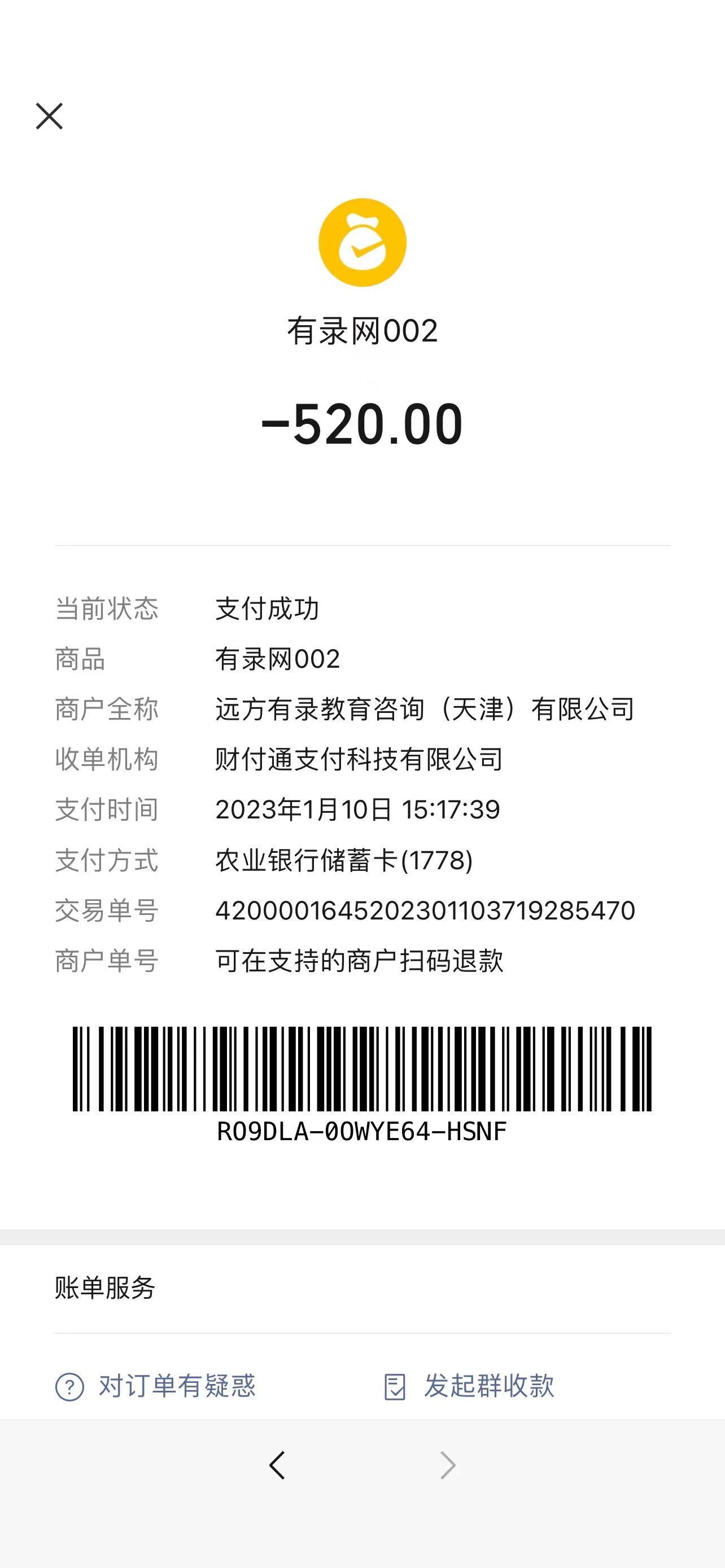Go back with the bottom left arrow
This screenshot has width=725, height=1568.
[278, 1466]
